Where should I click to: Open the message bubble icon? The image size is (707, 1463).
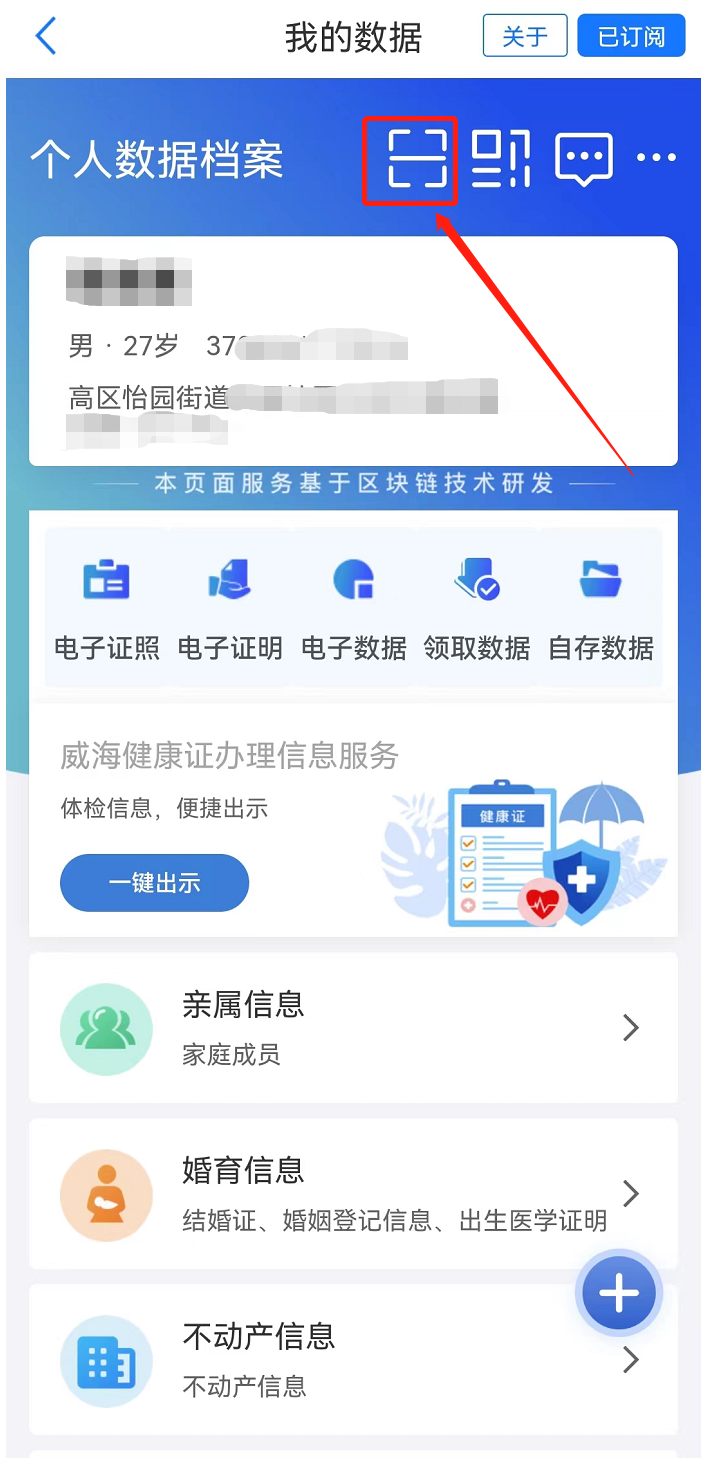(x=584, y=159)
